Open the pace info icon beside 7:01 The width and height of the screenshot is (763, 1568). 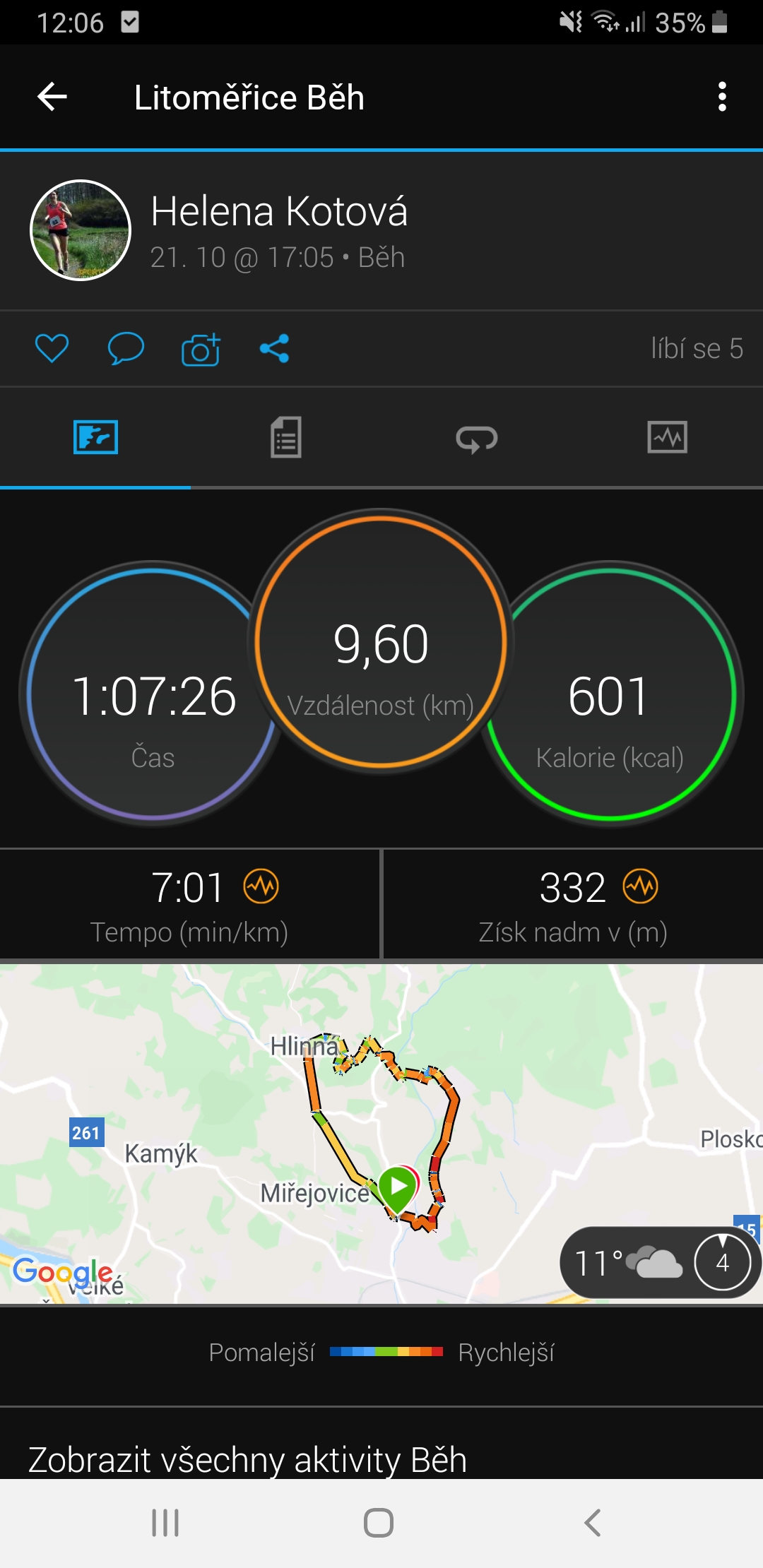pos(261,886)
